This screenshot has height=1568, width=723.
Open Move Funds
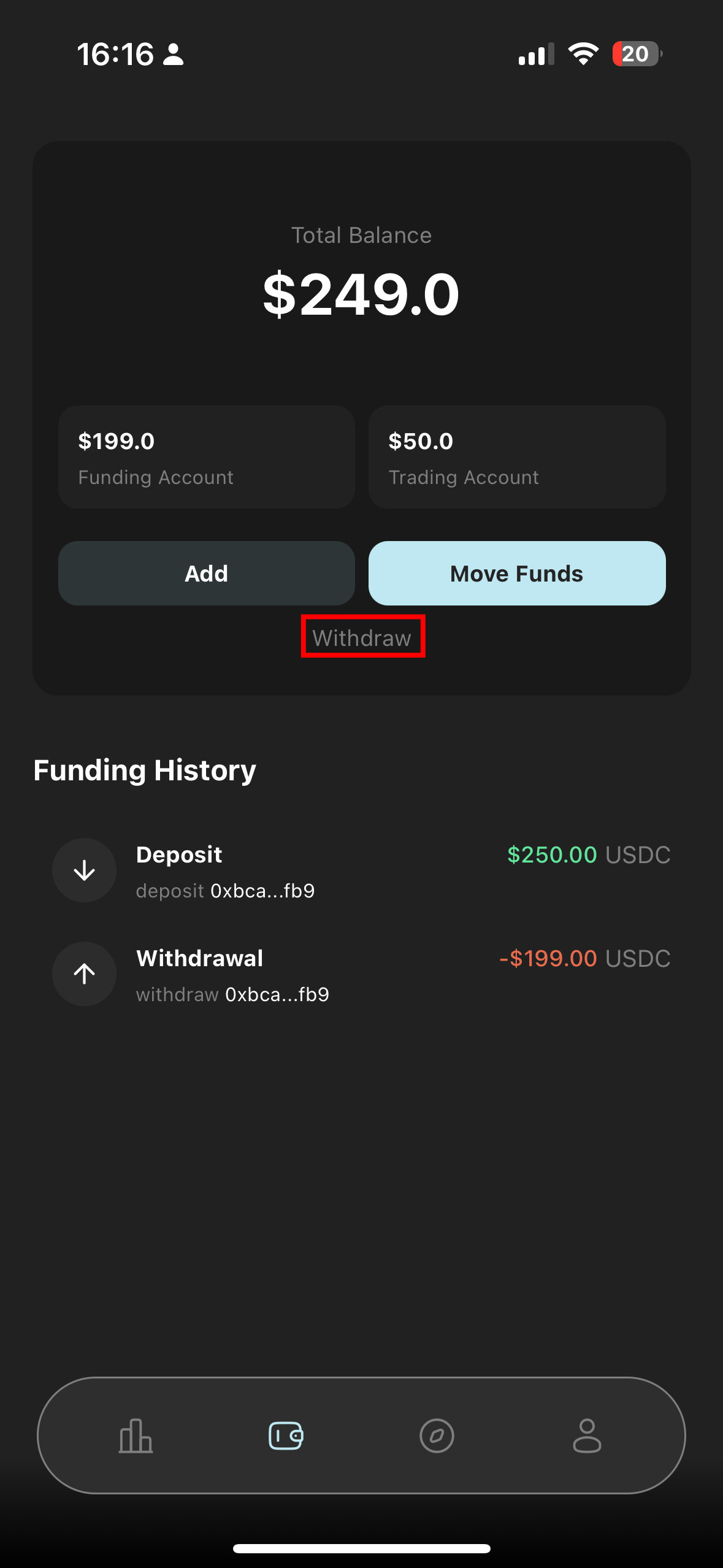517,574
